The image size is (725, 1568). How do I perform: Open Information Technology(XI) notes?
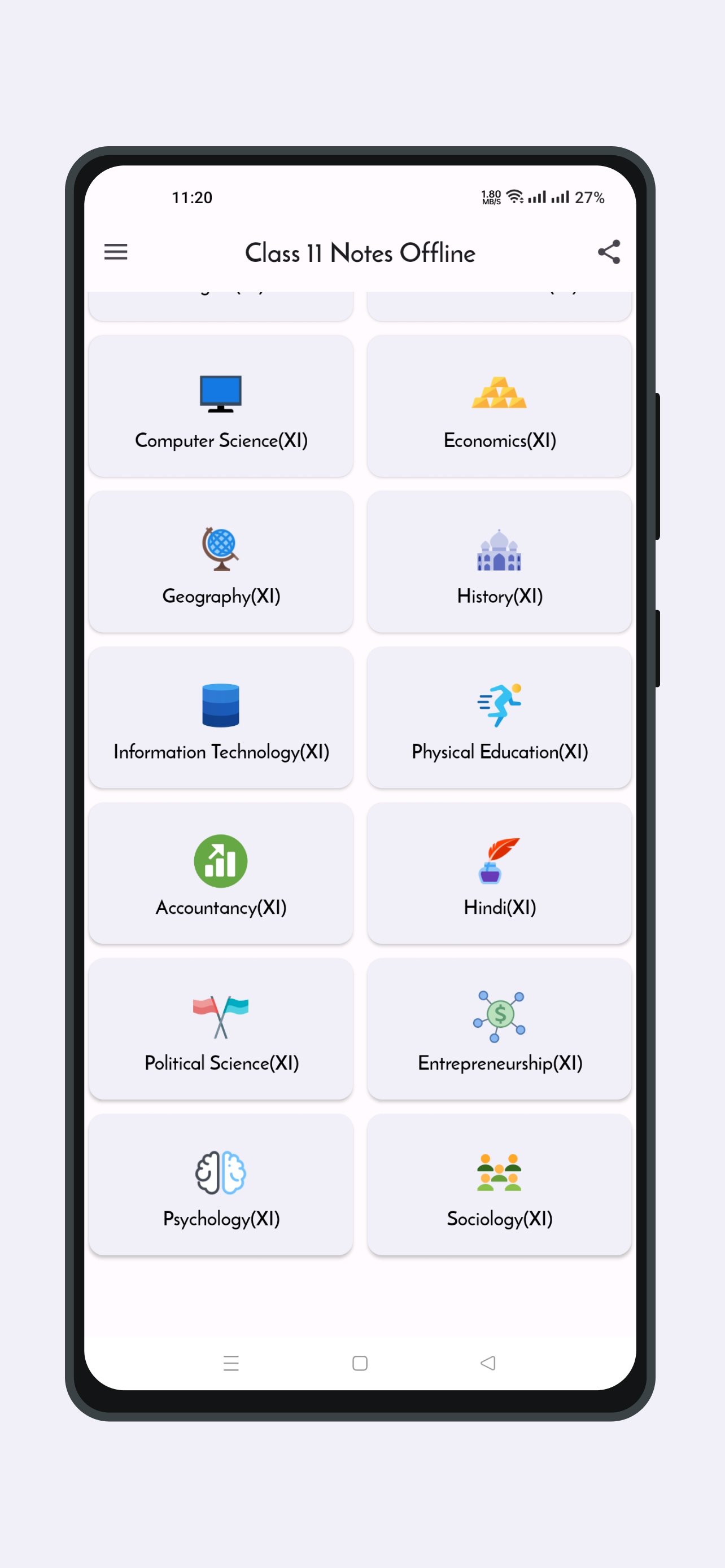click(221, 719)
